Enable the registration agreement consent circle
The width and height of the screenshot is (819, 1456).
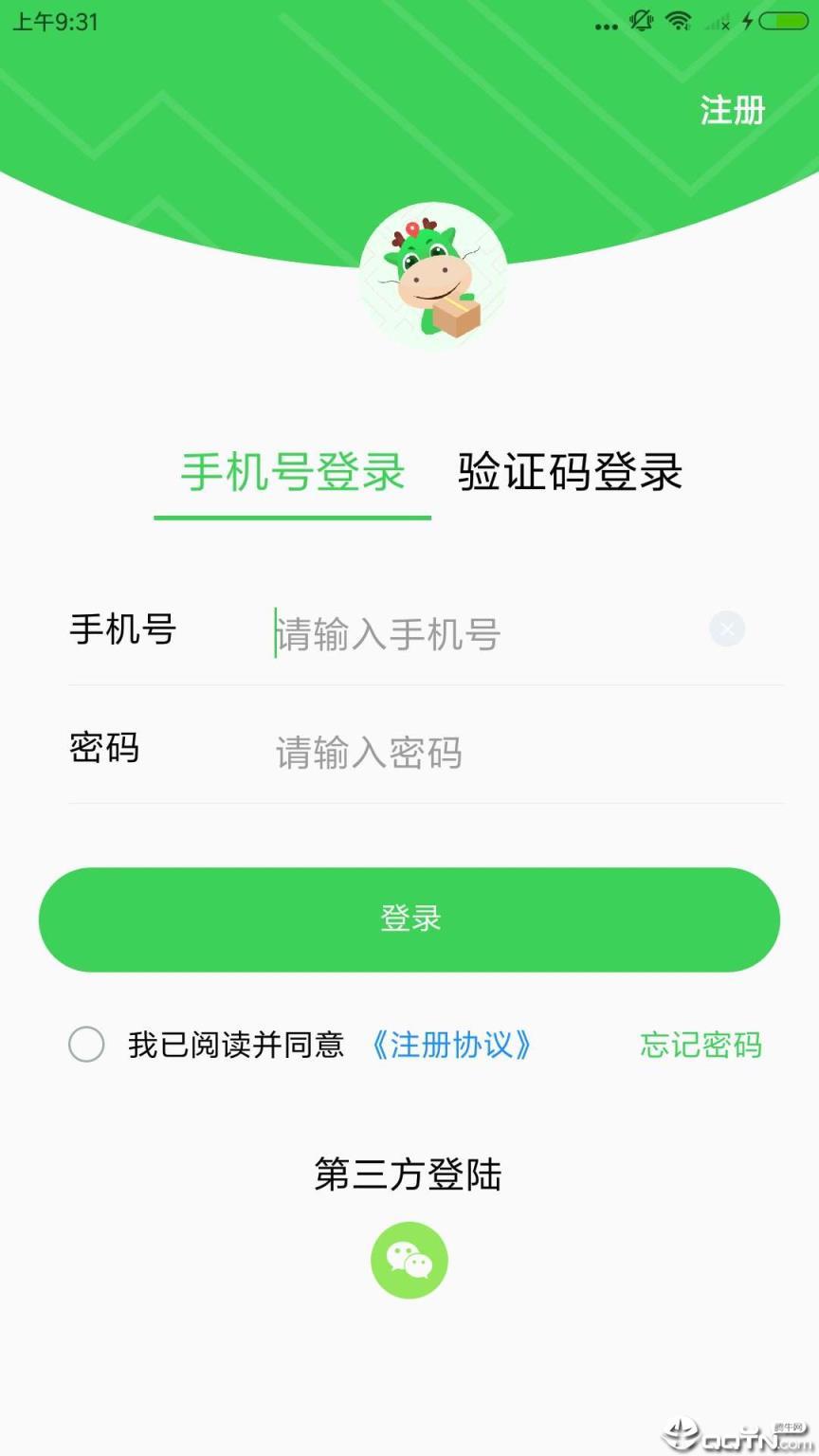coord(85,1046)
